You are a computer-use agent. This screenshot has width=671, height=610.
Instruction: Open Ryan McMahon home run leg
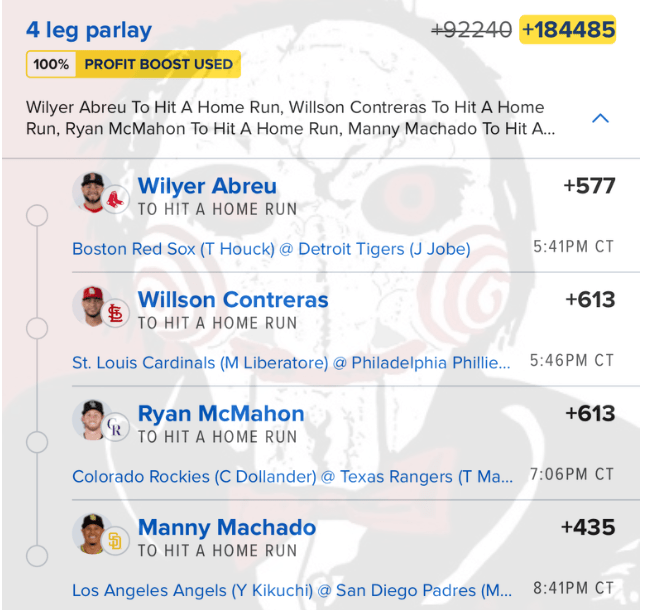pos(220,414)
